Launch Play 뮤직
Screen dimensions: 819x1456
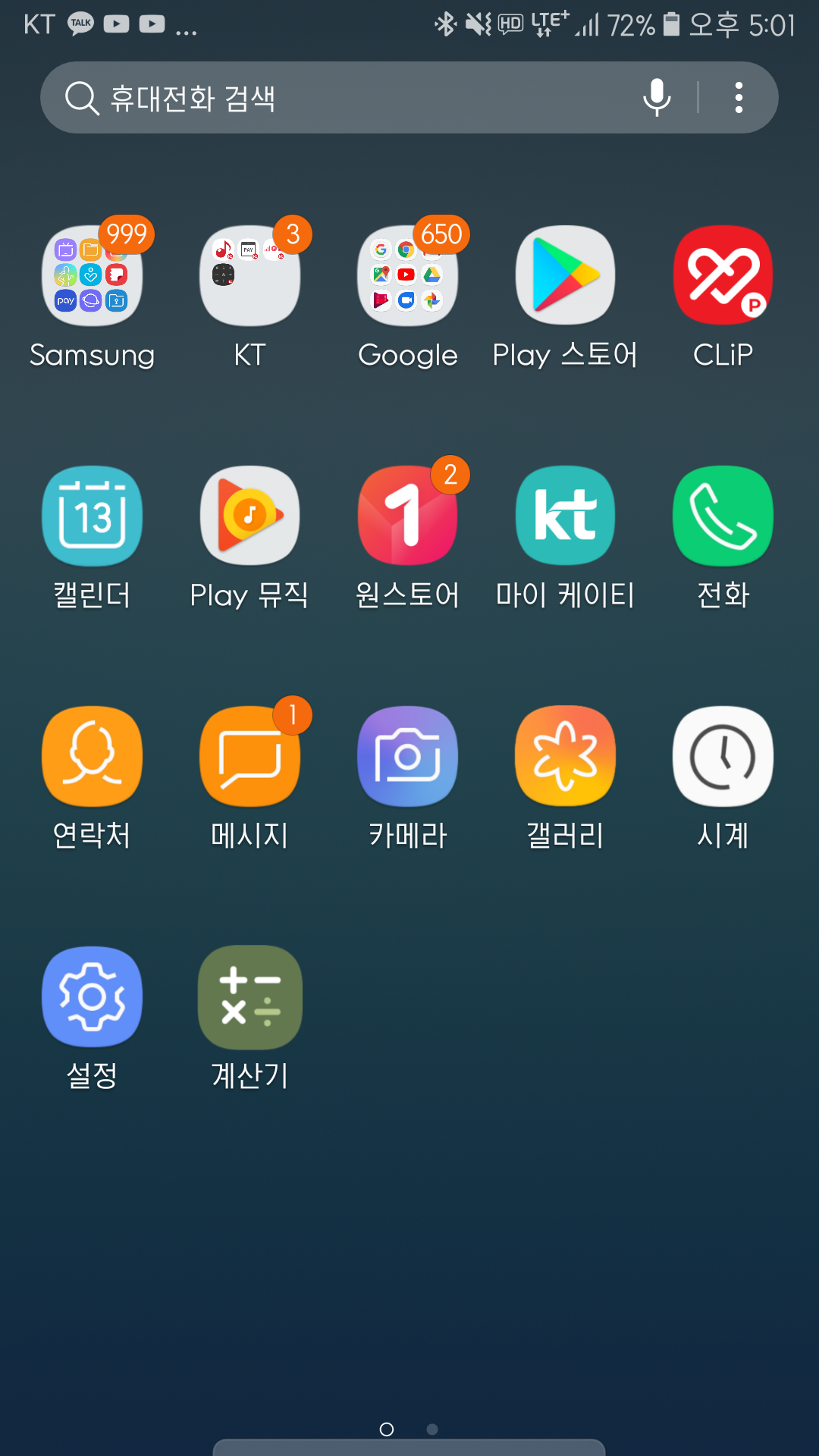click(x=249, y=516)
